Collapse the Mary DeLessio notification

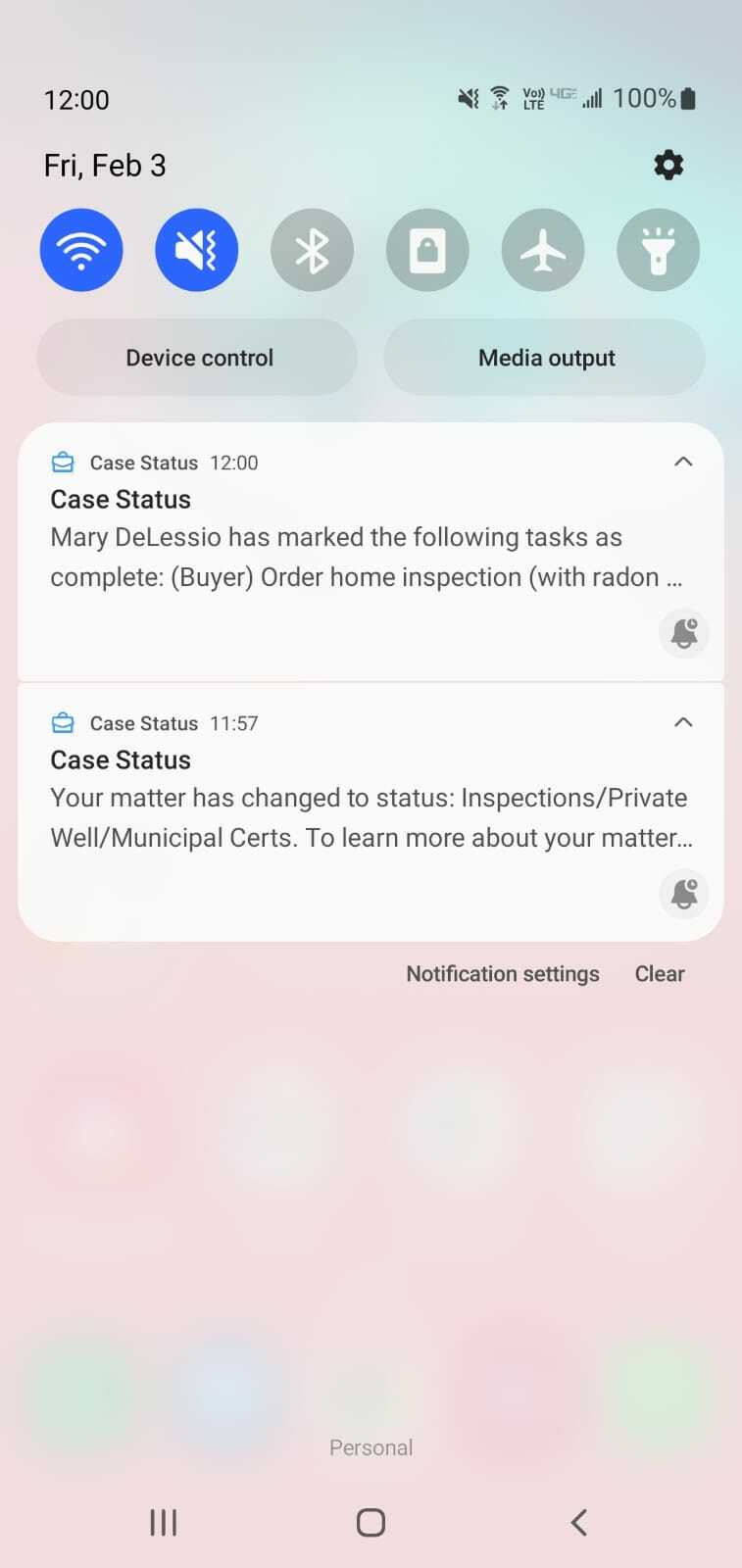(683, 462)
